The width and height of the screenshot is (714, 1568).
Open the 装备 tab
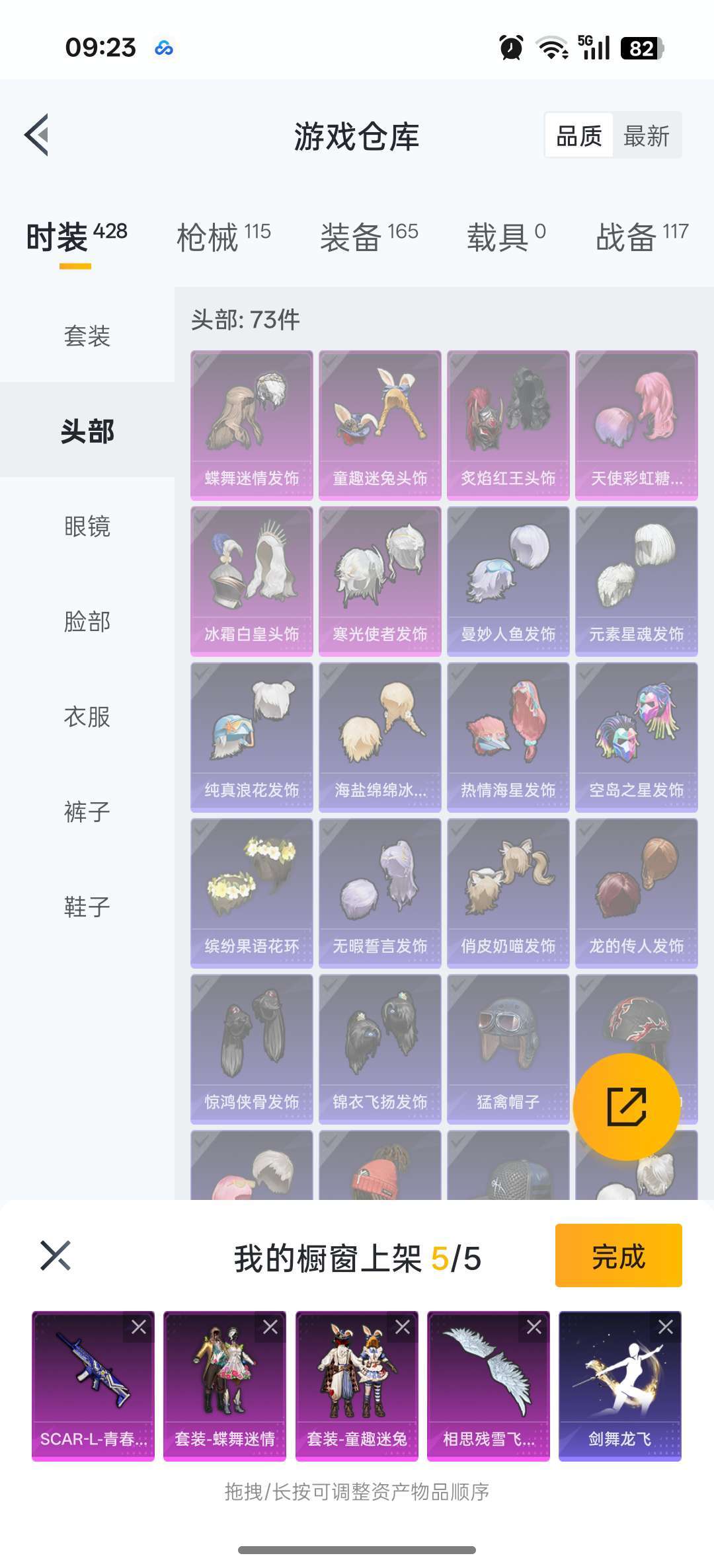(369, 237)
